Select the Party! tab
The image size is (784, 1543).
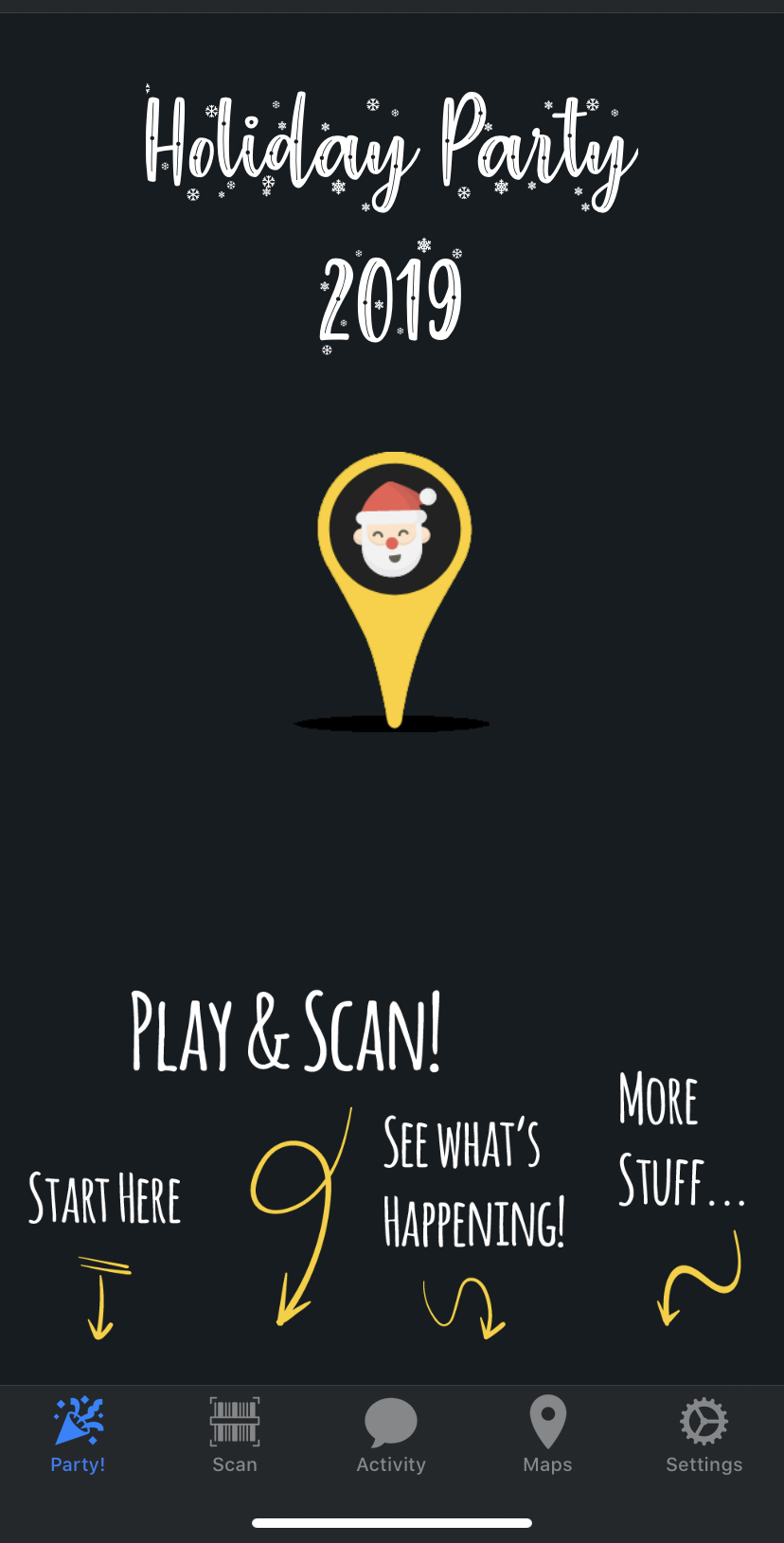point(79,1435)
